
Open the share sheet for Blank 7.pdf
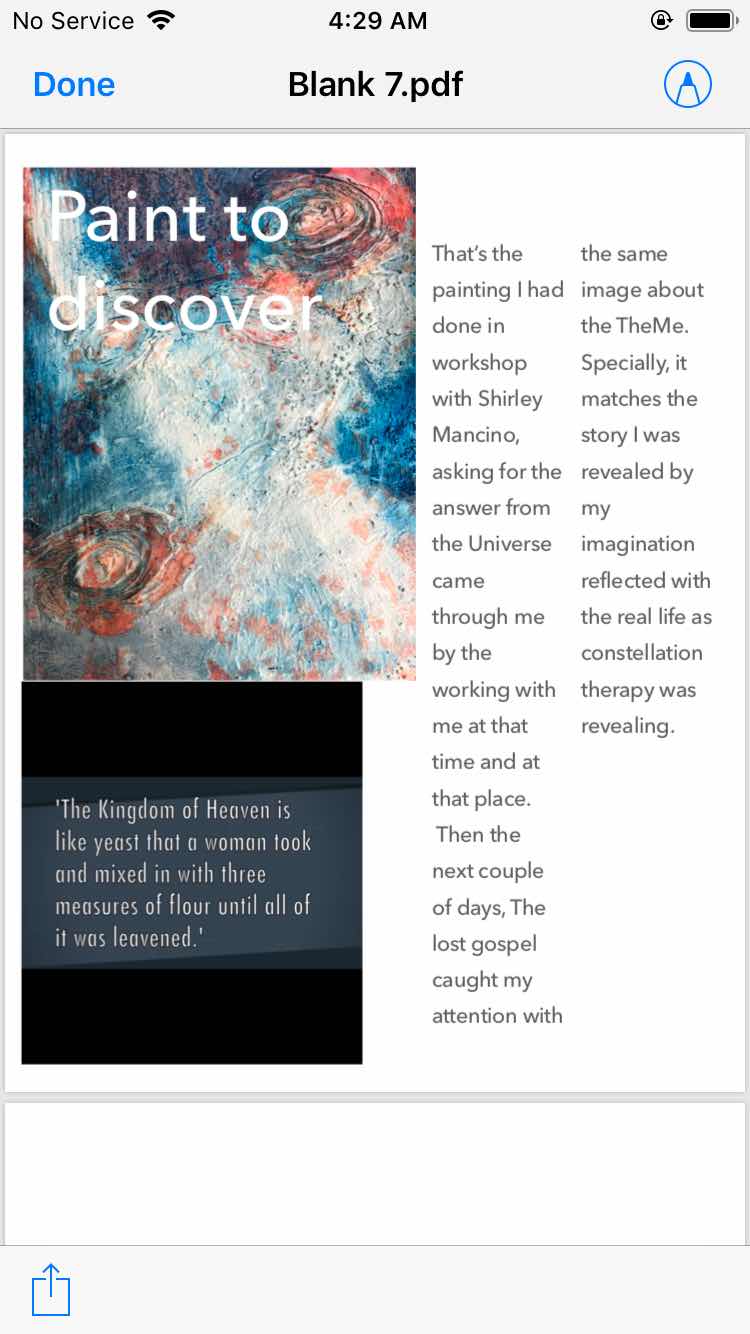pos(51,1289)
